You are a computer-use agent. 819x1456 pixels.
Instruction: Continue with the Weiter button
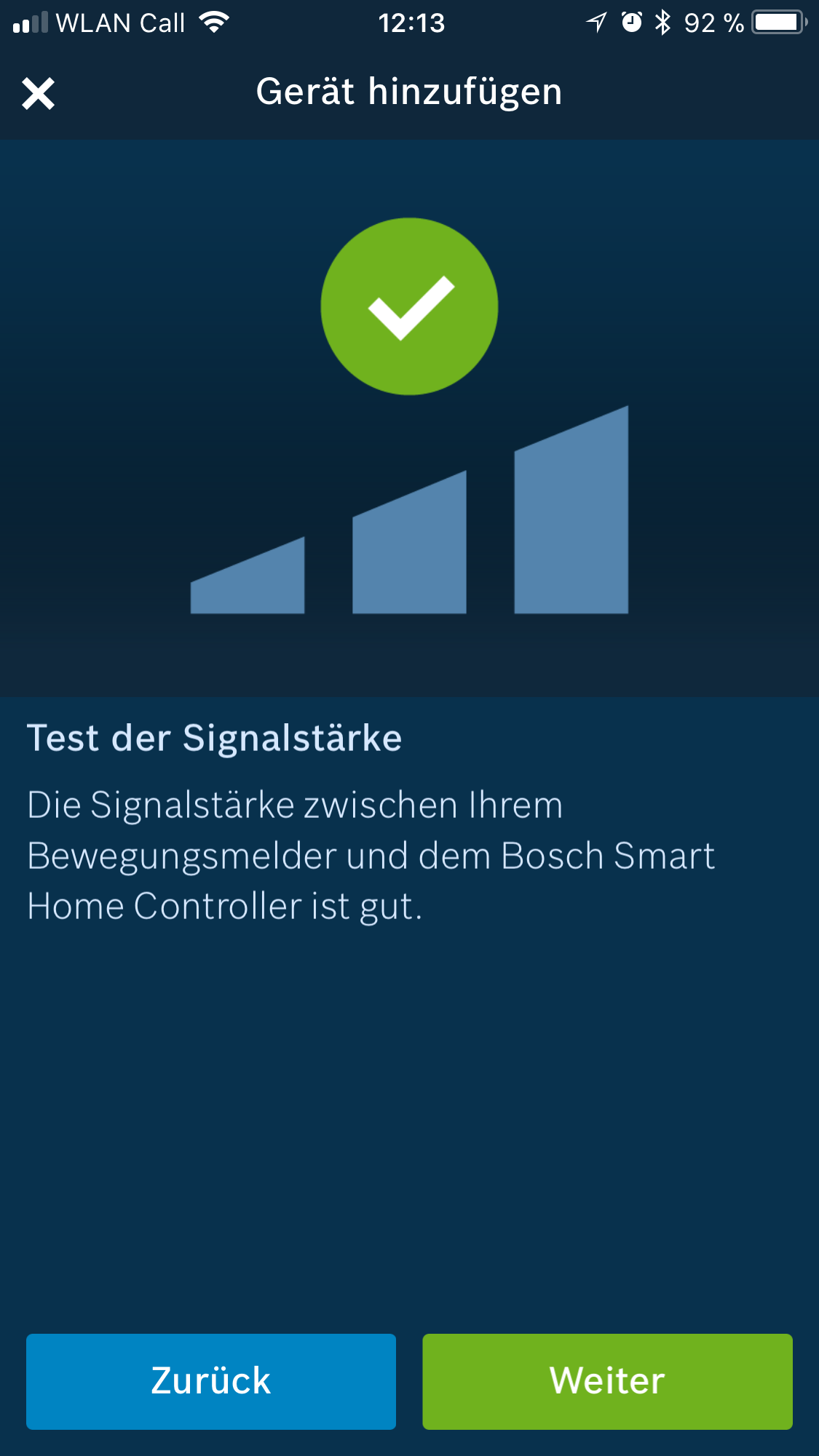click(x=607, y=1381)
